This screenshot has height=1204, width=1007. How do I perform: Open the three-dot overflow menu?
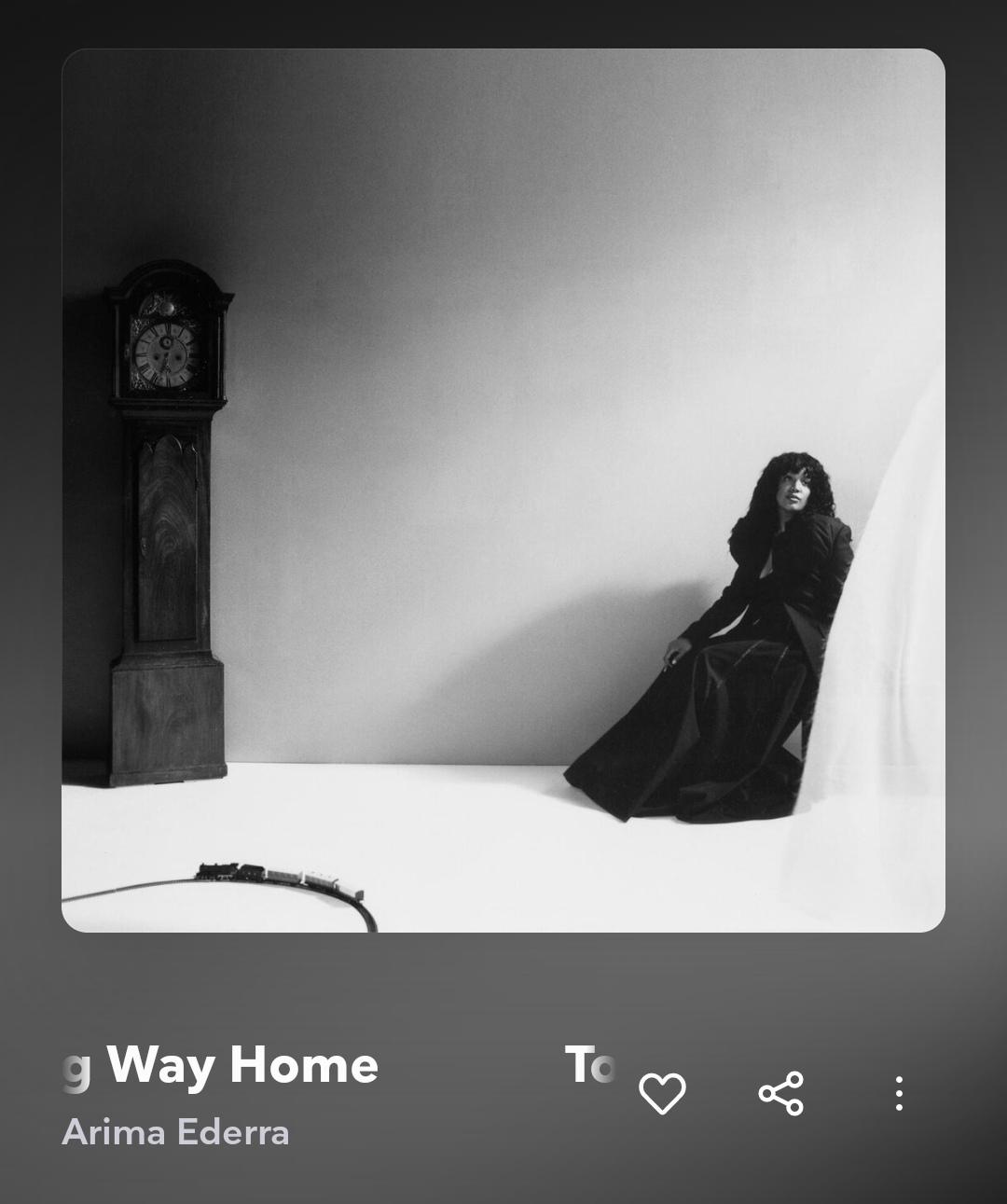tap(899, 1093)
